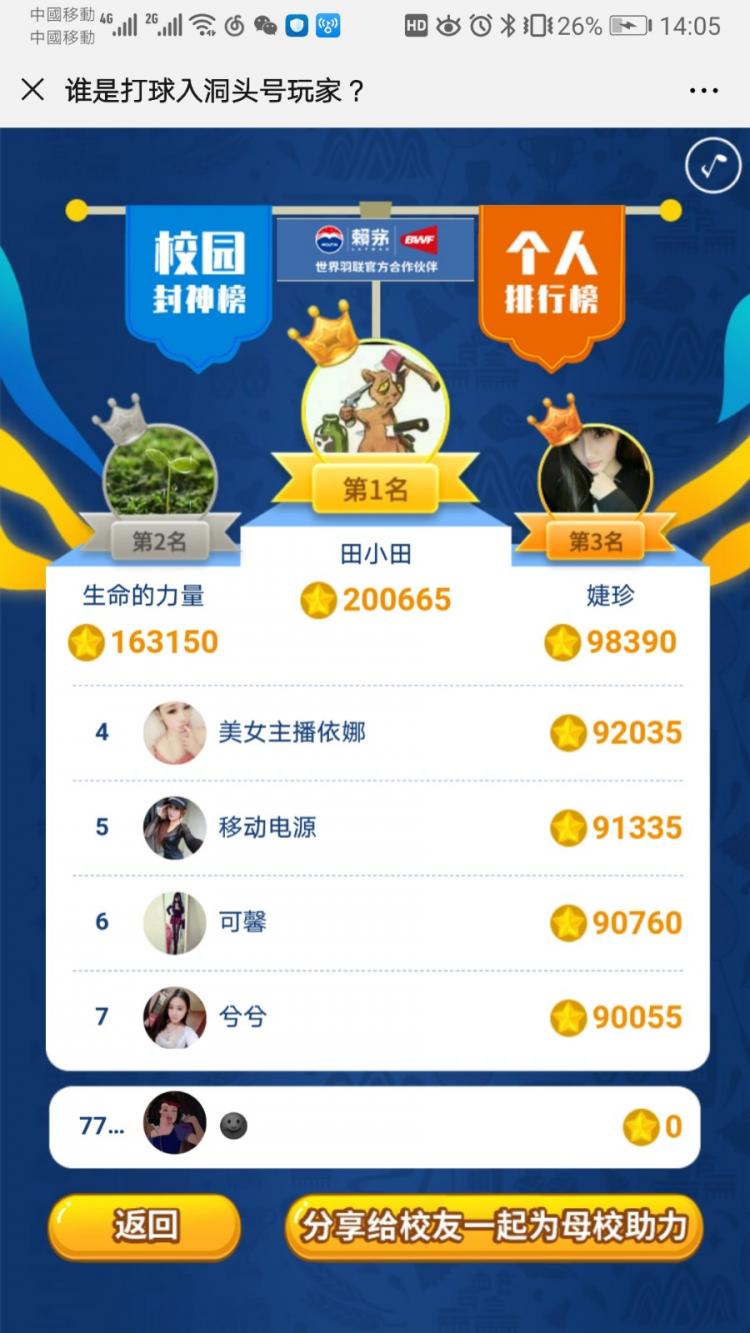Image resolution: width=750 pixels, height=1333 pixels.
Task: Toggle the background music icon
Action: coord(712,166)
